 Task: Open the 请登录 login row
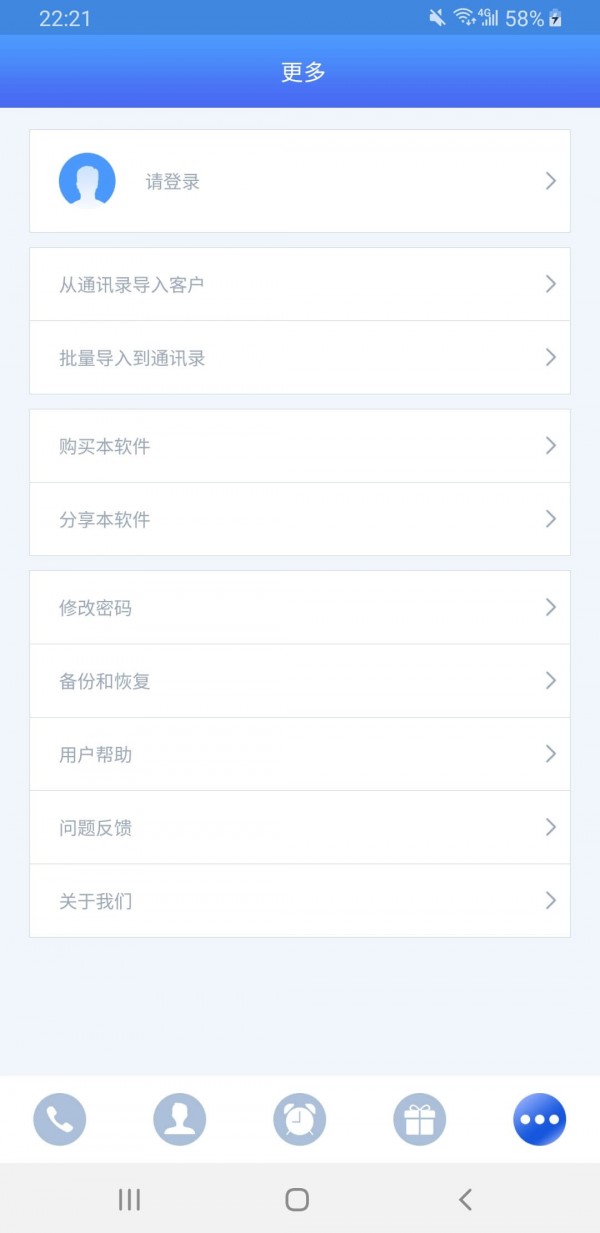point(300,181)
